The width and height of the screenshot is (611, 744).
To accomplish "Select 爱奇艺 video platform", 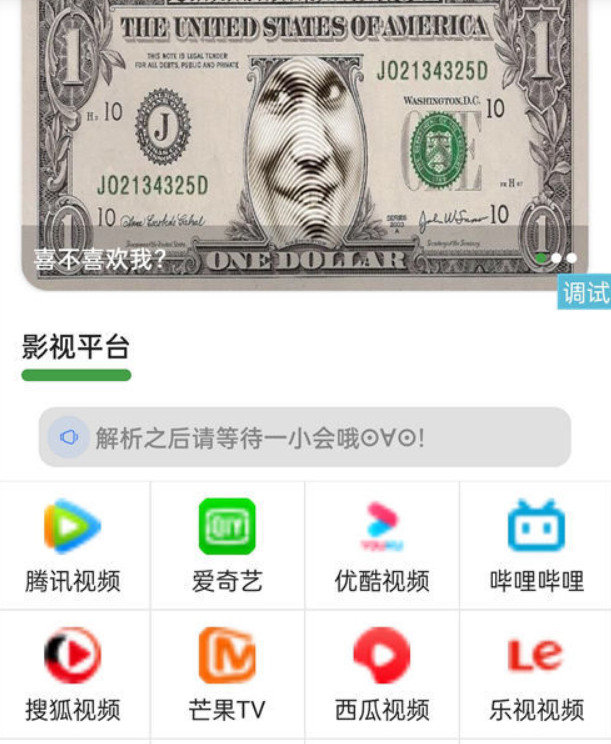I will pos(227,545).
